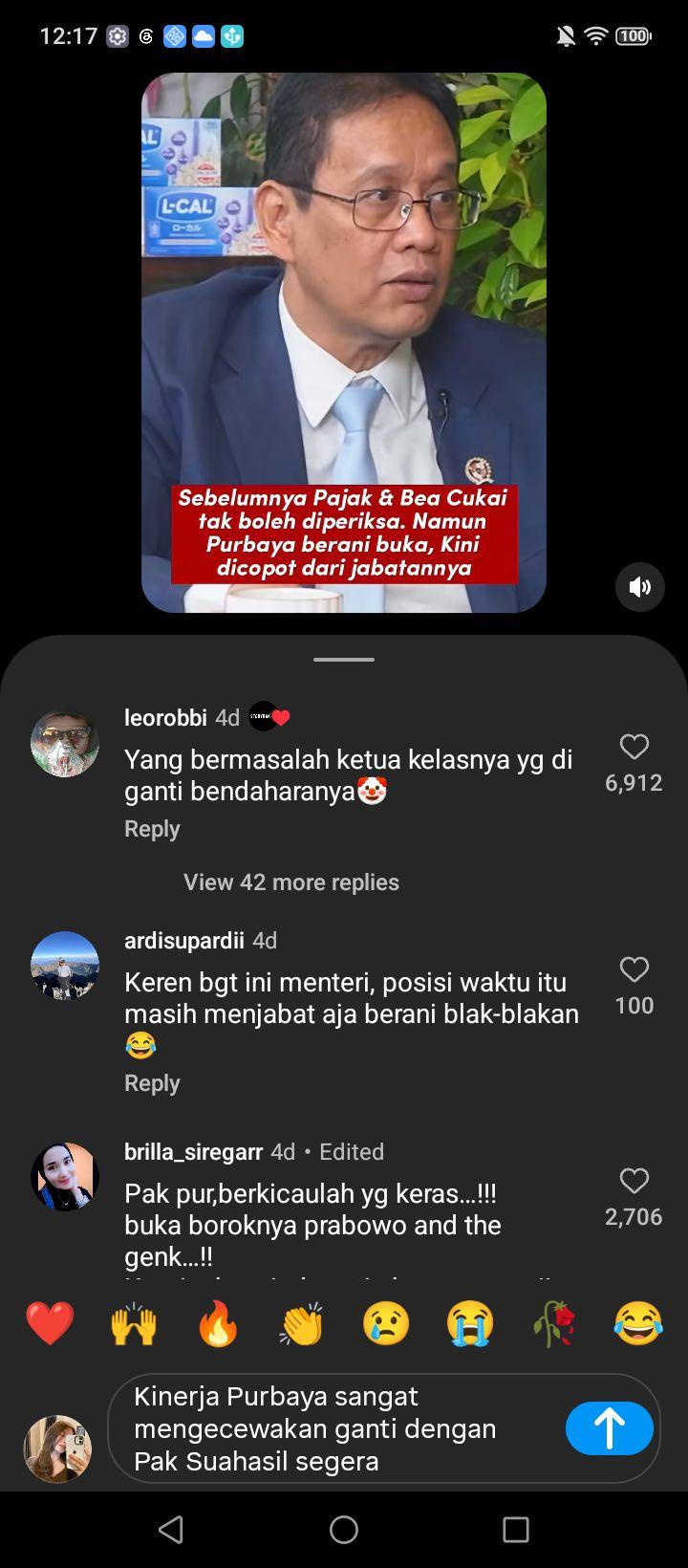Insert the loudly crying emoji
Viewport: 688px width, 1568px height.
(x=470, y=1324)
